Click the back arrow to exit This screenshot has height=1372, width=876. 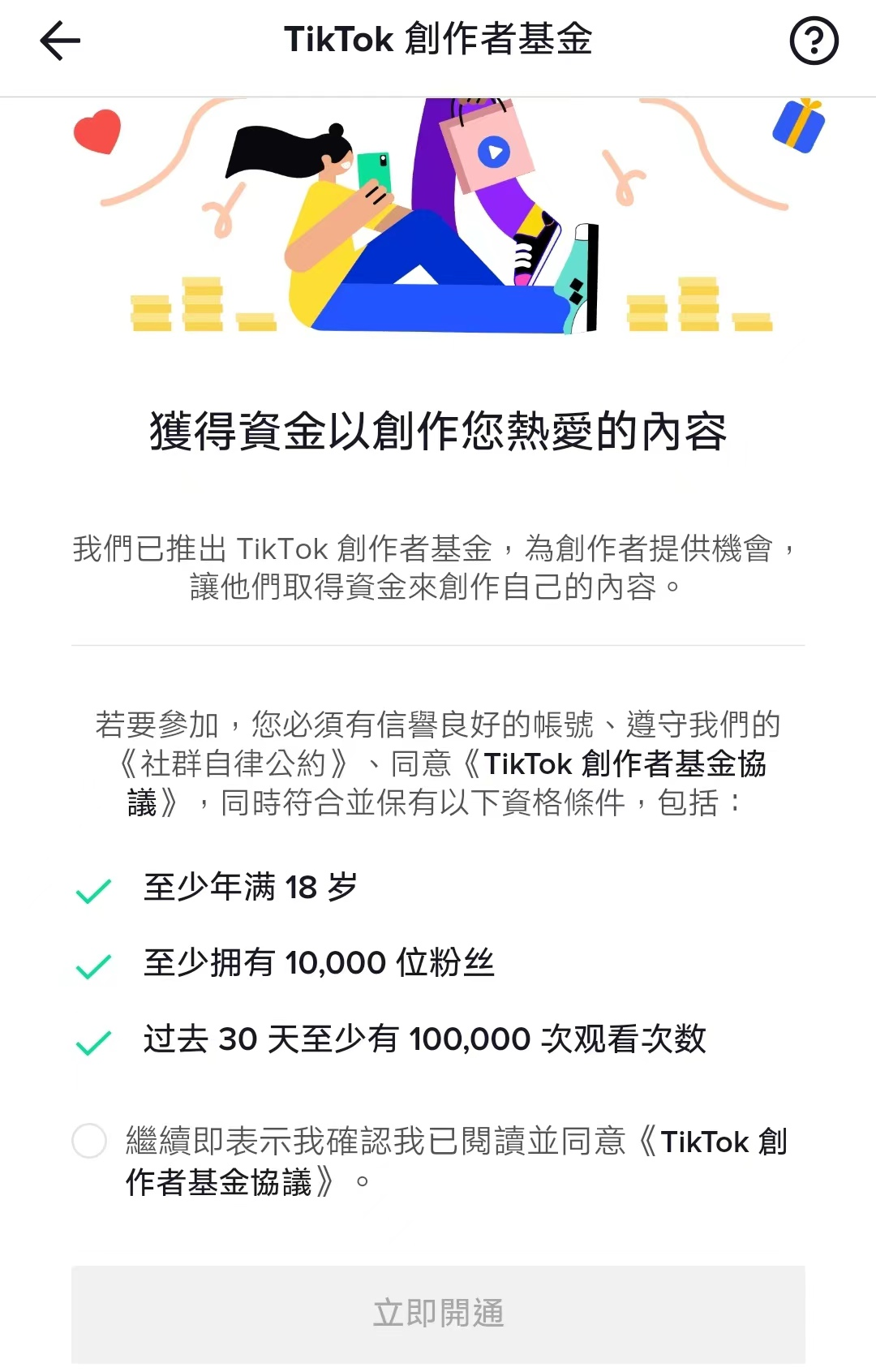click(58, 41)
